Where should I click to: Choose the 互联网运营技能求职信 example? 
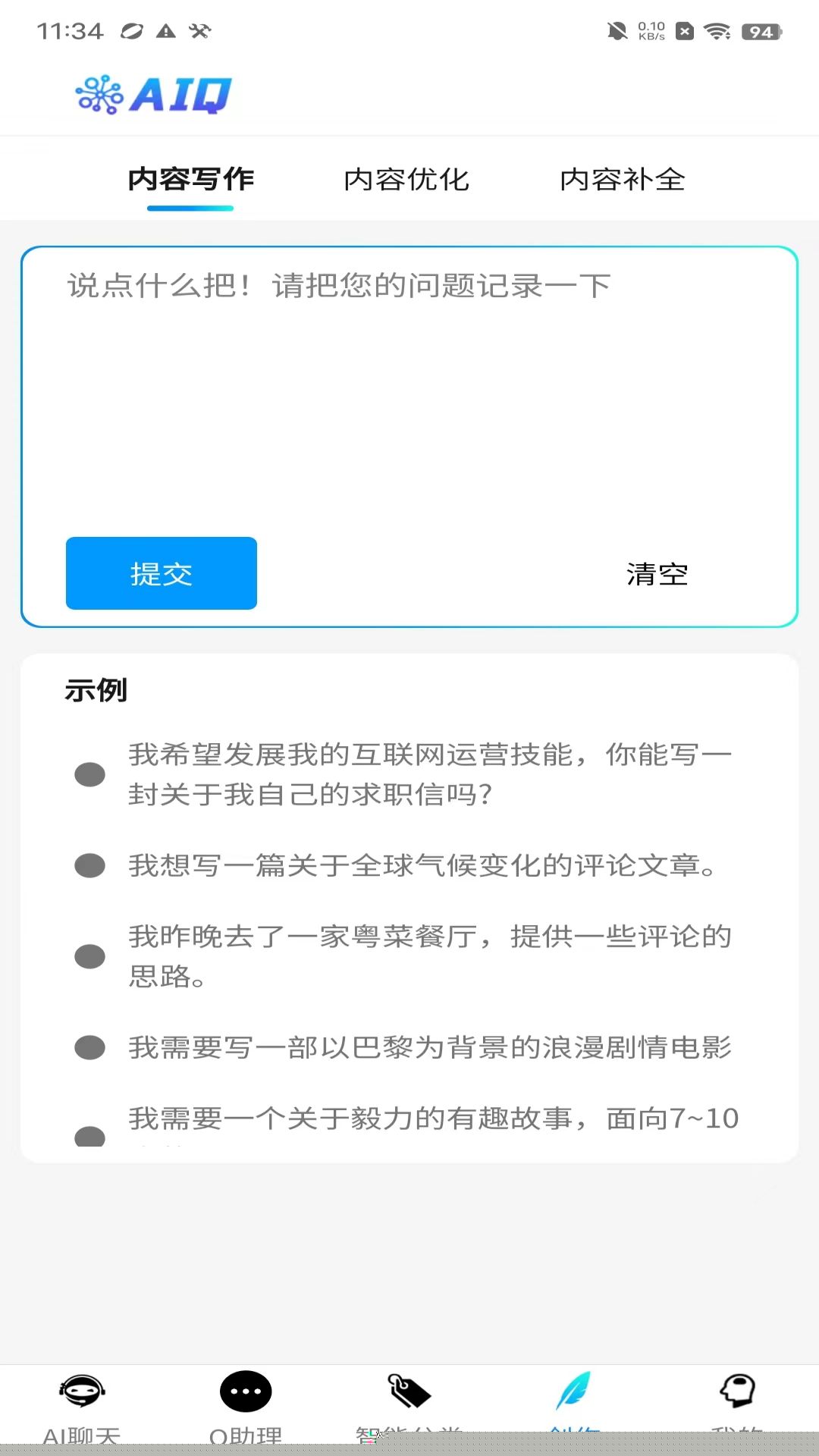429,774
